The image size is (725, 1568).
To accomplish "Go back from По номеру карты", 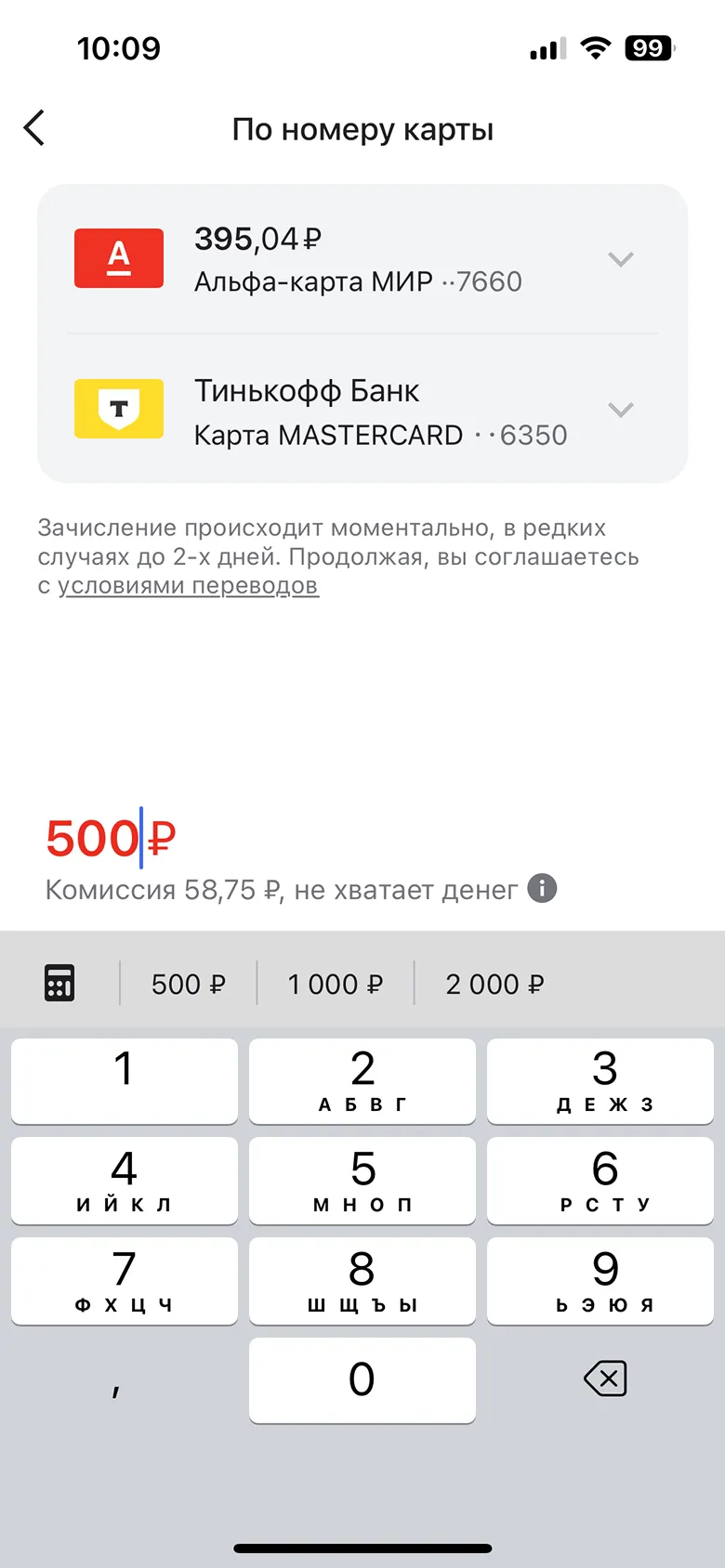I will pyautogui.click(x=34, y=128).
